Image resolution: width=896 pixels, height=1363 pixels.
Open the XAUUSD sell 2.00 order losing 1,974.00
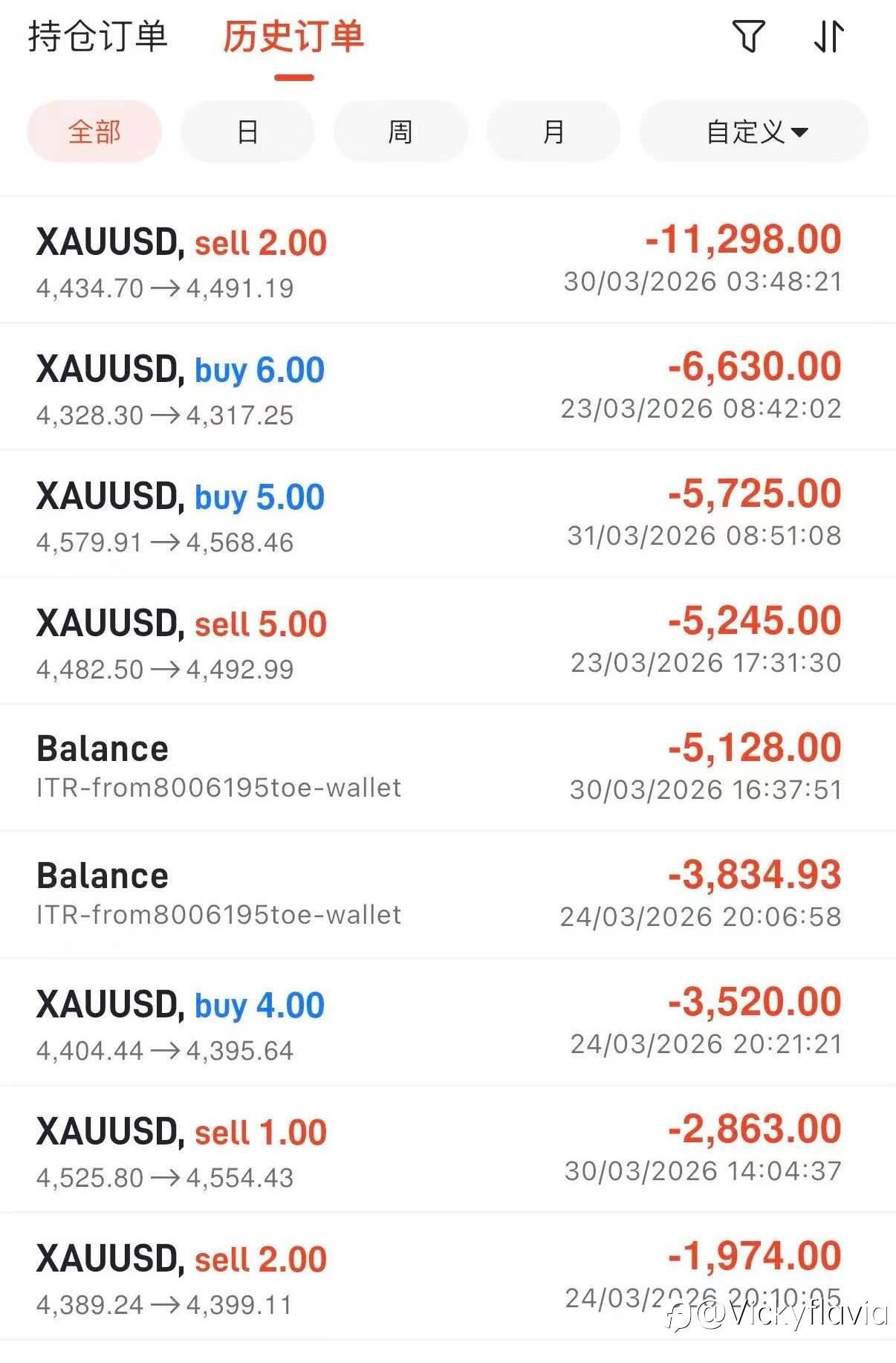coord(446,1277)
